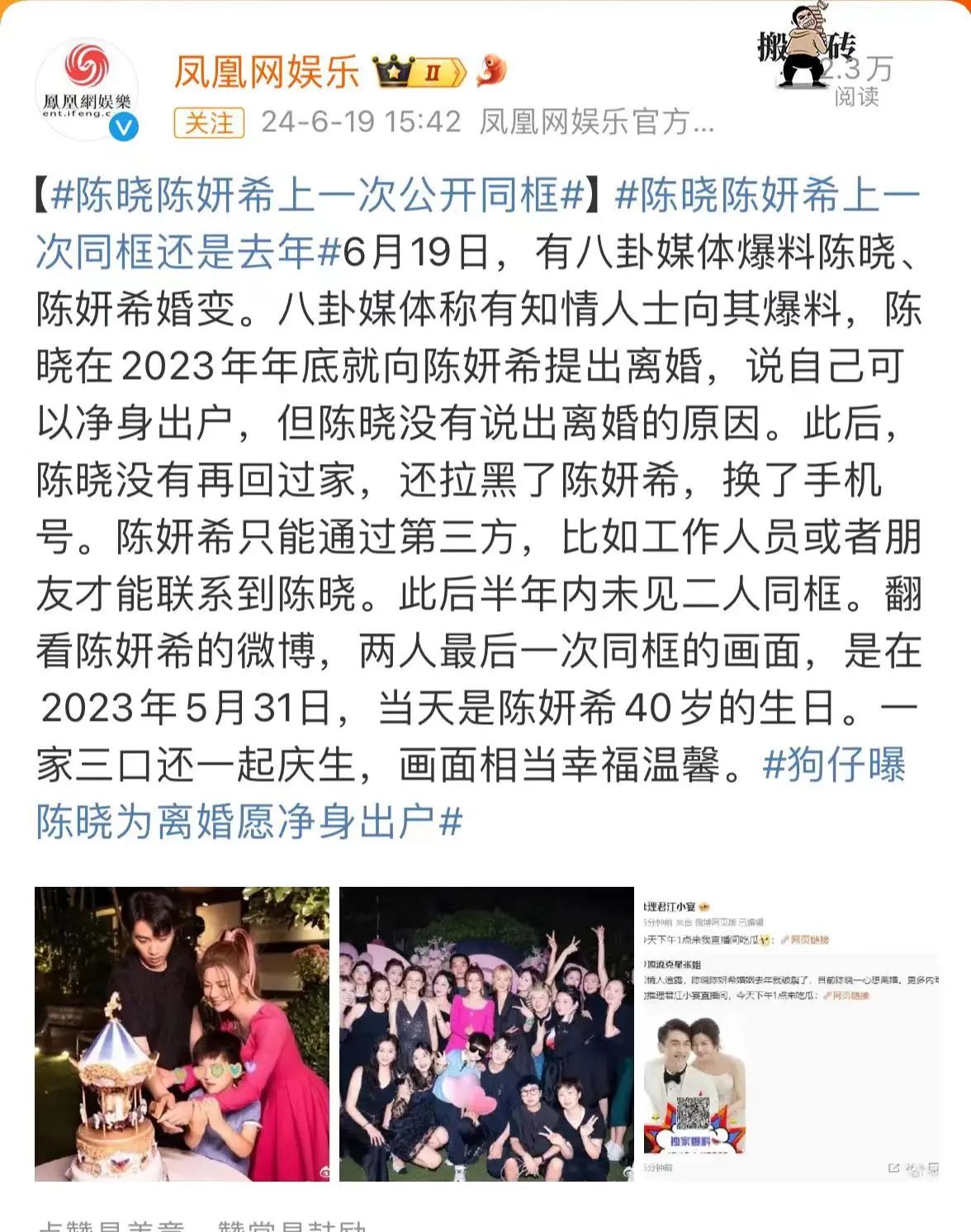Viewport: 971px width, 1232px height.
Task: Open the 凤凰网娱乐 account name
Action: pyautogui.click(x=267, y=72)
